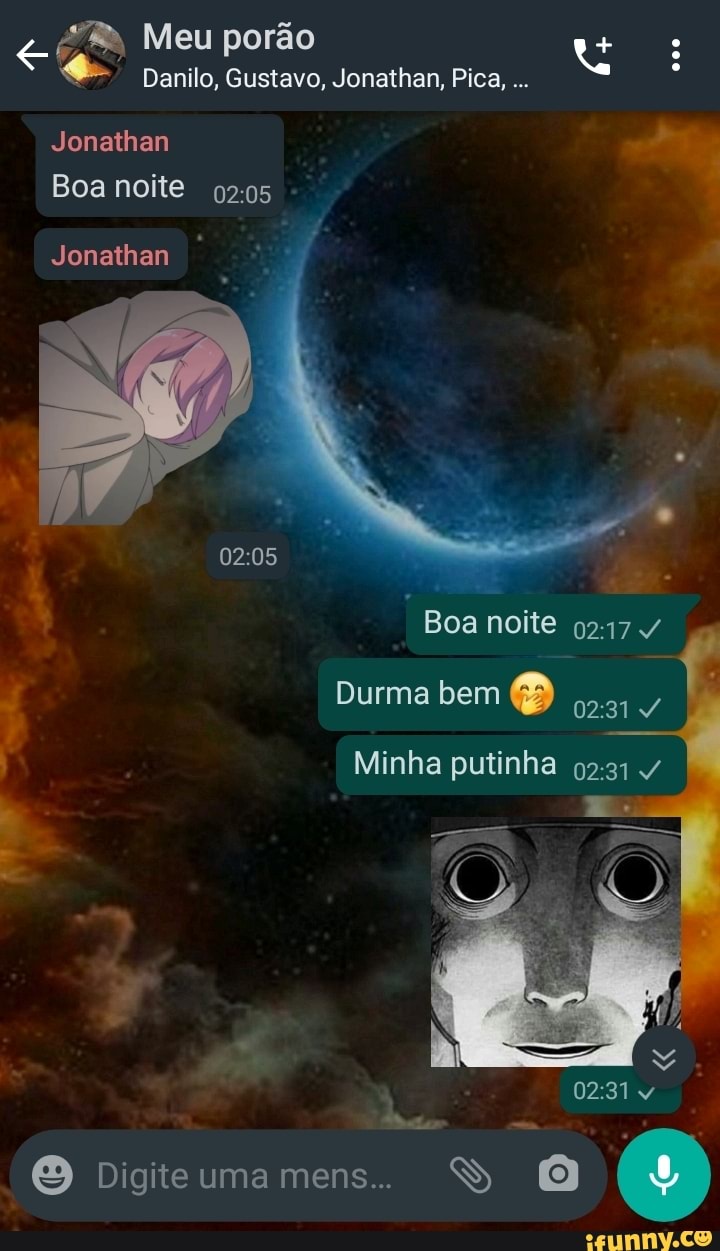Open the overflow menu
720x1251 pixels.
[676, 56]
